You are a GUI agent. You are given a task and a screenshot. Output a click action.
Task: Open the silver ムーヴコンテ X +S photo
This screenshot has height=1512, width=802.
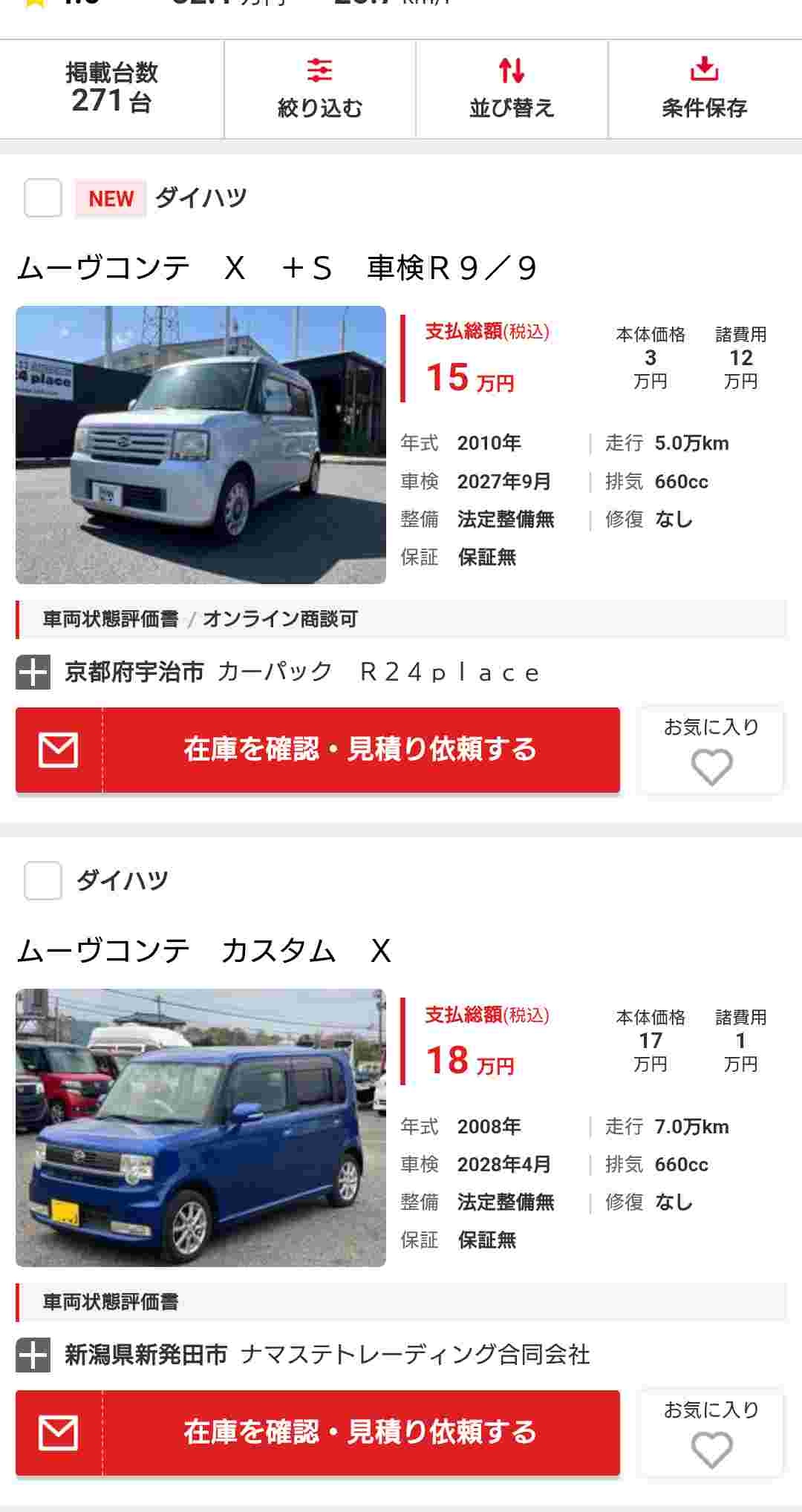[x=200, y=445]
